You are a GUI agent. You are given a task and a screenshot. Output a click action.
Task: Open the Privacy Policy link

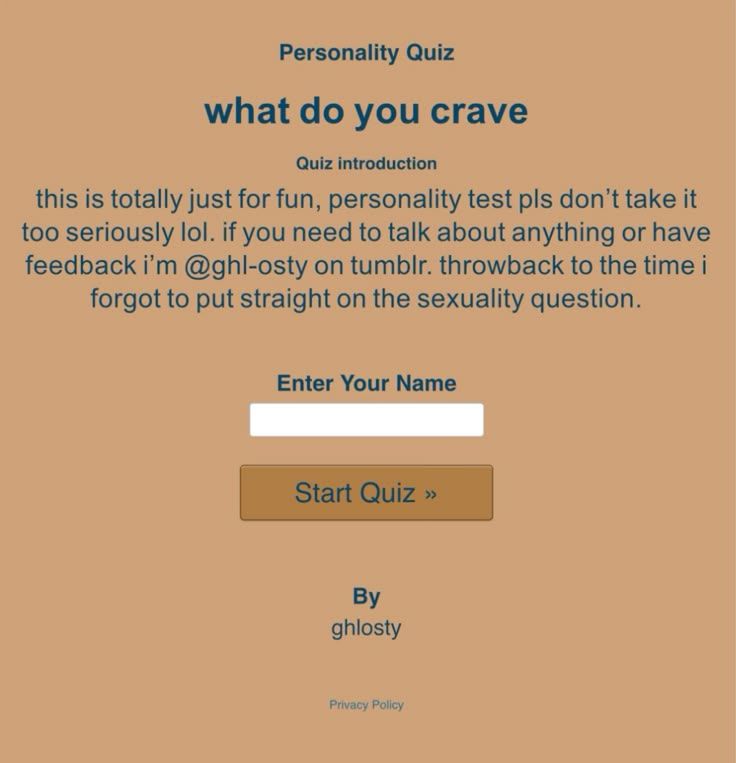tap(366, 705)
